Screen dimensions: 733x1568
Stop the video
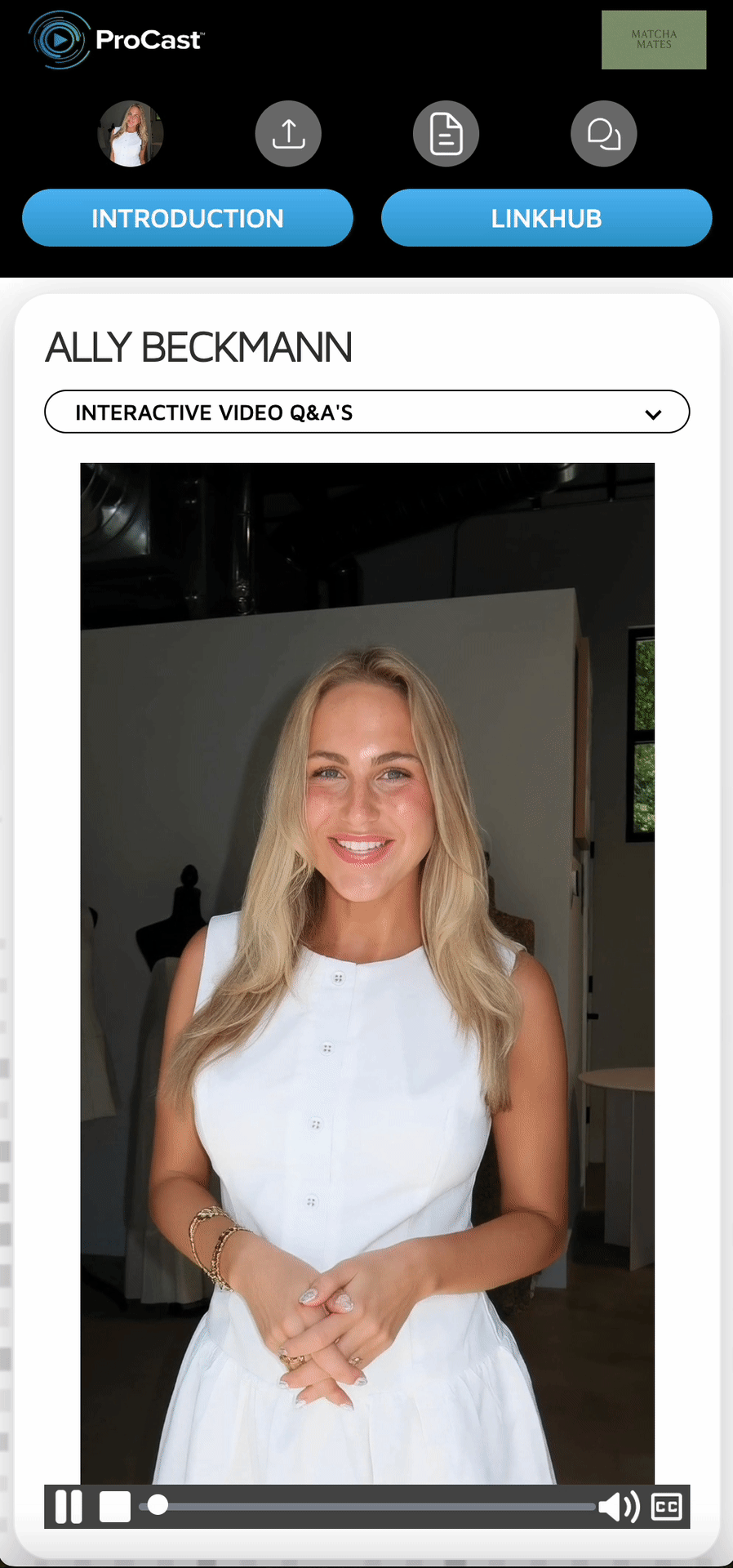pyautogui.click(x=115, y=1507)
